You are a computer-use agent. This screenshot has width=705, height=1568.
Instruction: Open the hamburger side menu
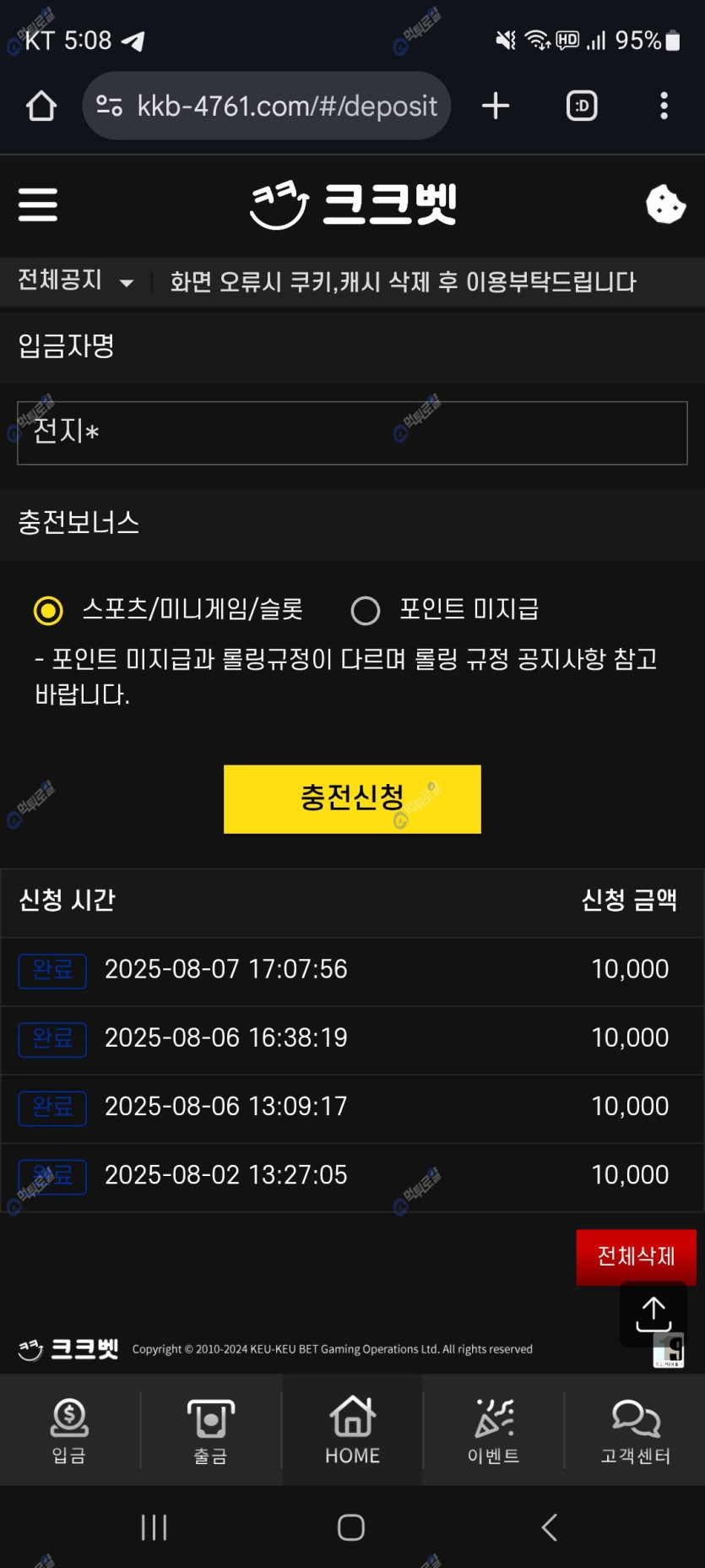(38, 204)
